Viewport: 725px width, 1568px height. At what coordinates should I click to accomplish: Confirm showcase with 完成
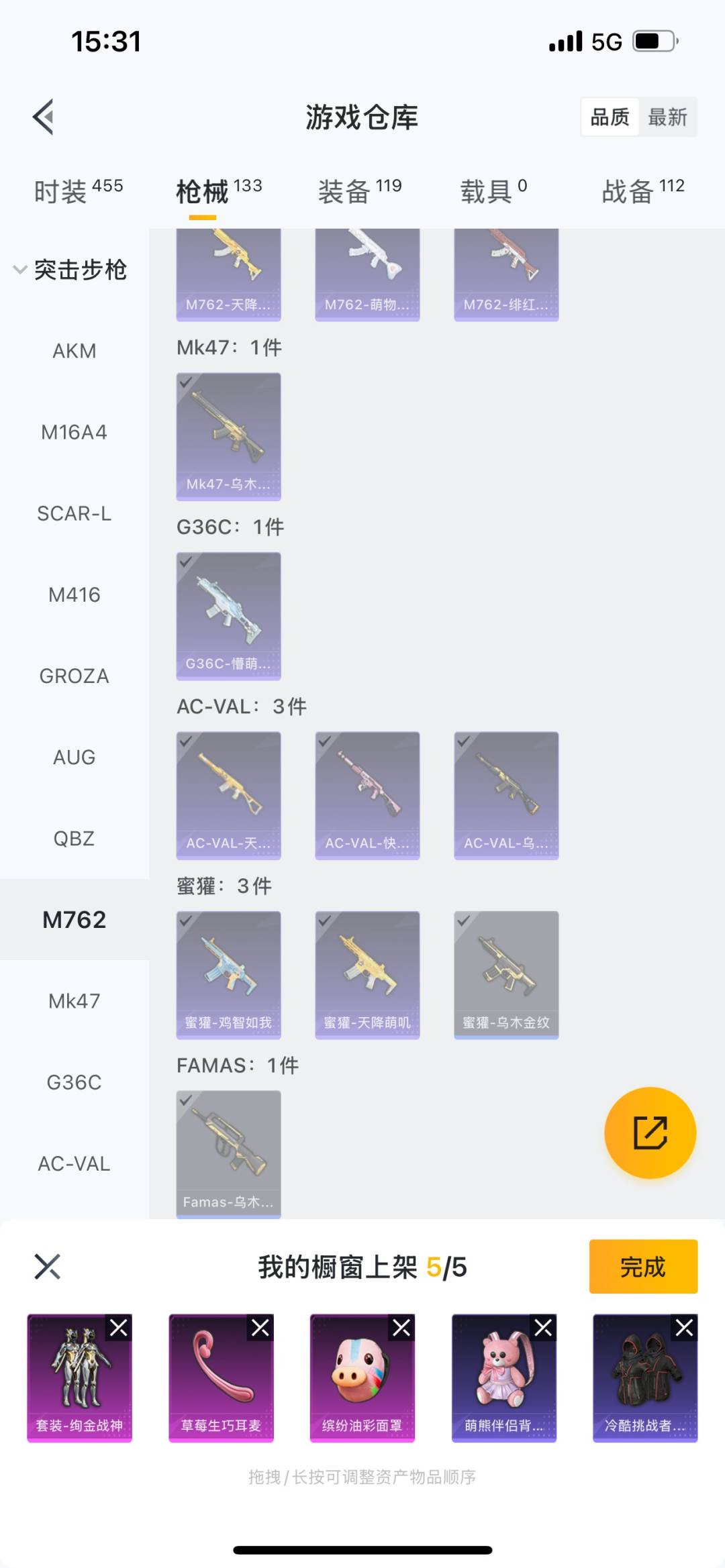(642, 1267)
